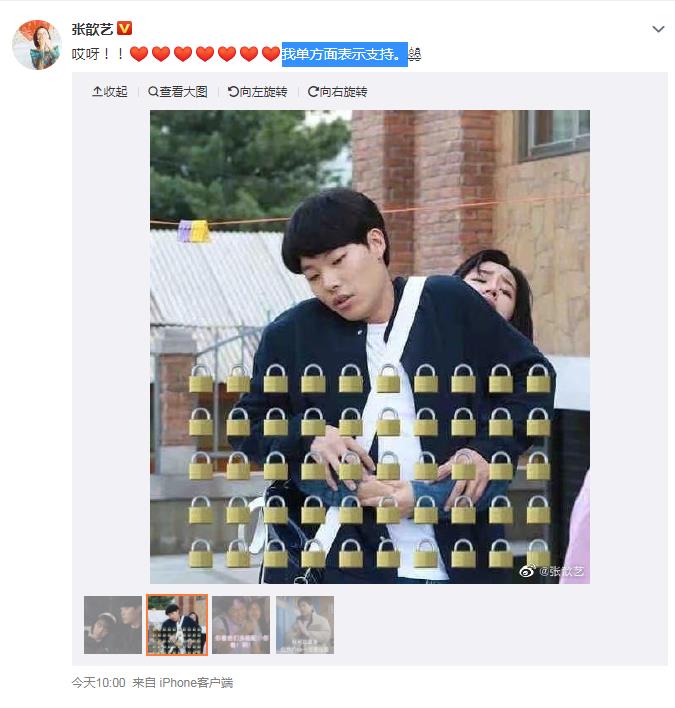Screen dimensions: 675x708
Task: Open 张歆艺's profile avatar
Action: point(37,45)
